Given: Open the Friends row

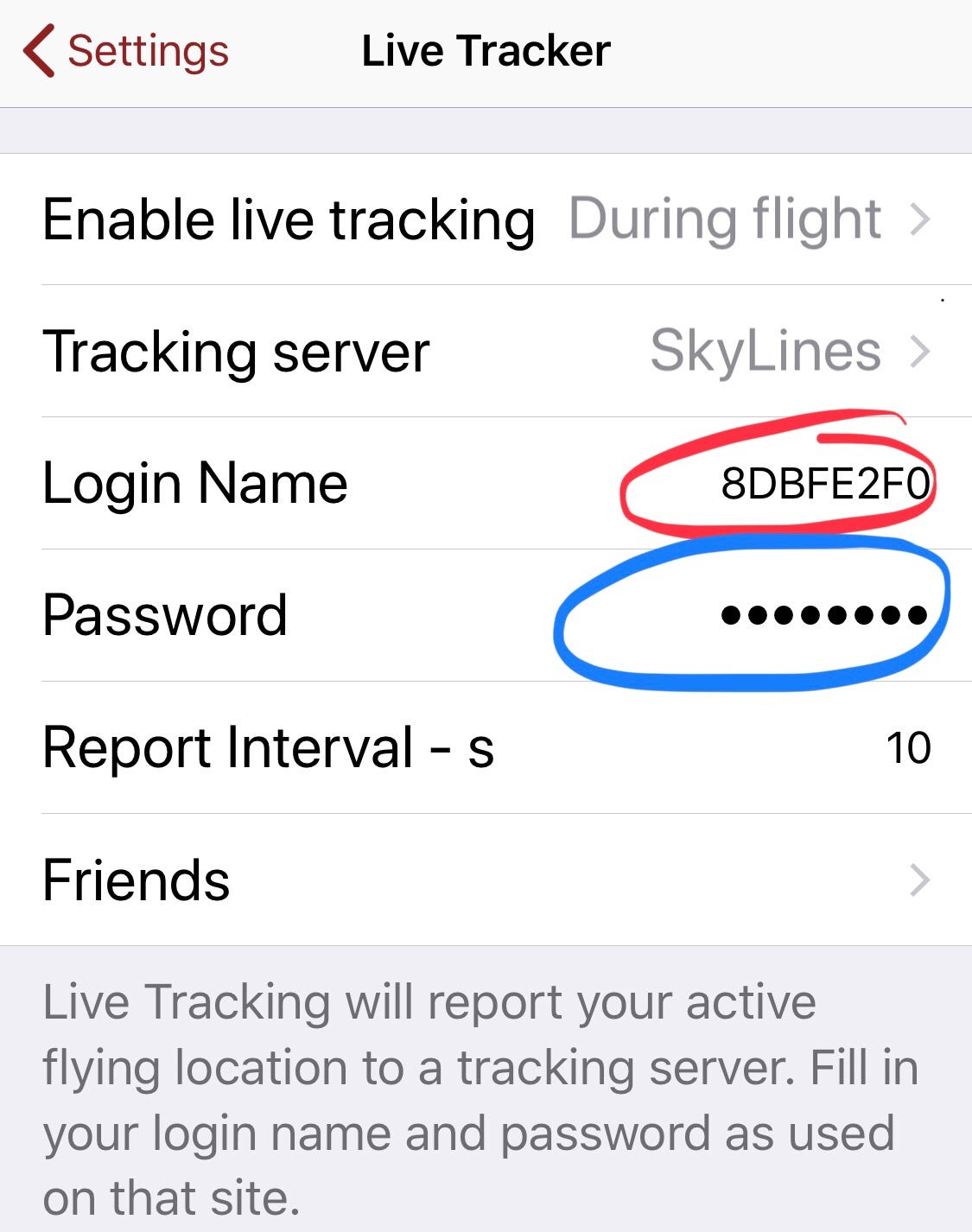Looking at the screenshot, I should (x=486, y=880).
